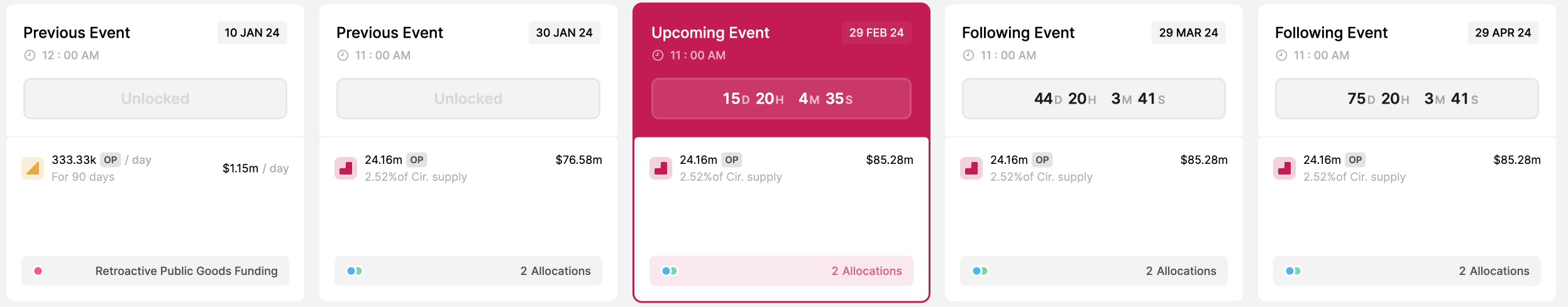Show 2 Allocations for 29 Apr 24 event
Image resolution: width=1568 pixels, height=307 pixels.
1406,271
